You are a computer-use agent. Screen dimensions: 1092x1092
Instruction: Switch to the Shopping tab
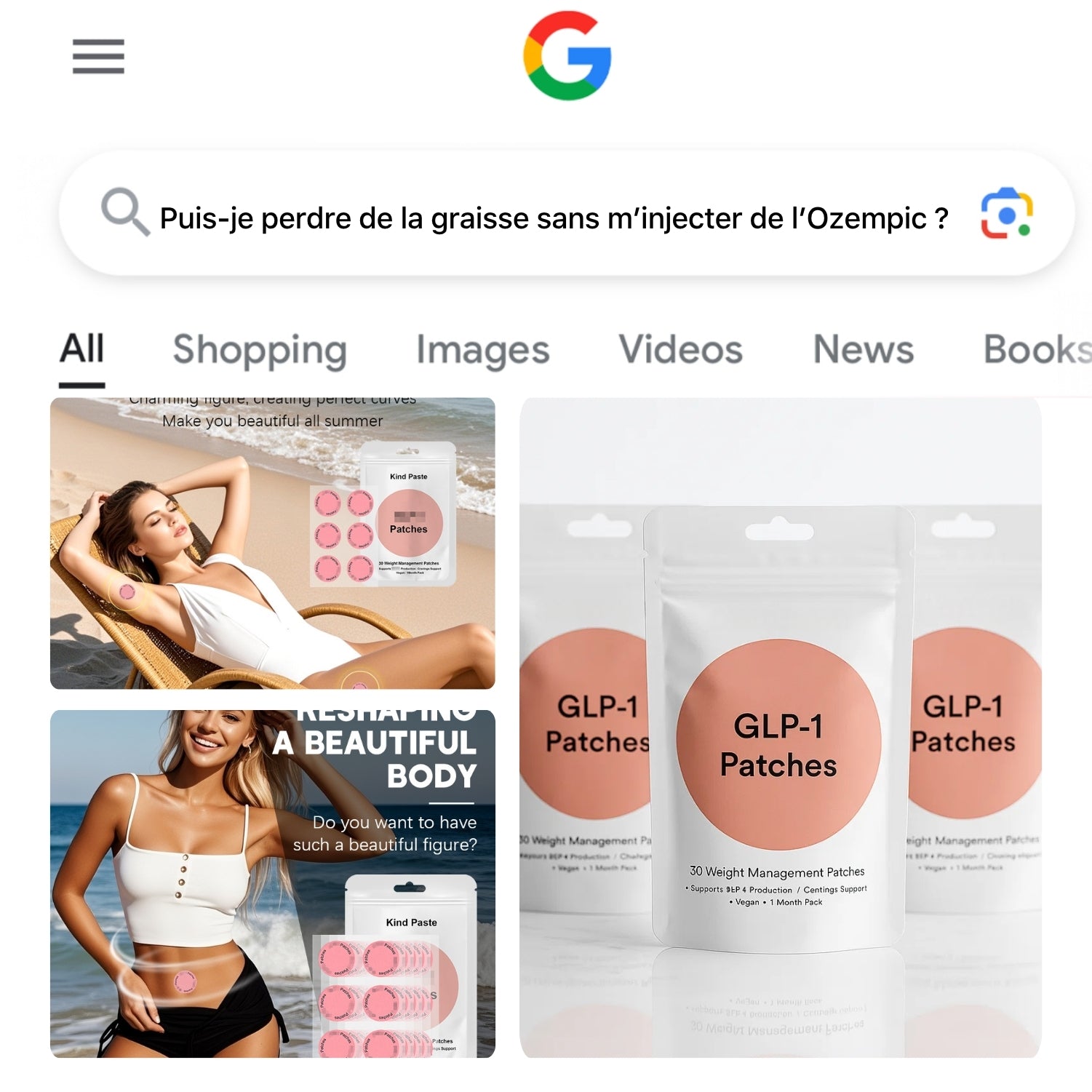[260, 350]
